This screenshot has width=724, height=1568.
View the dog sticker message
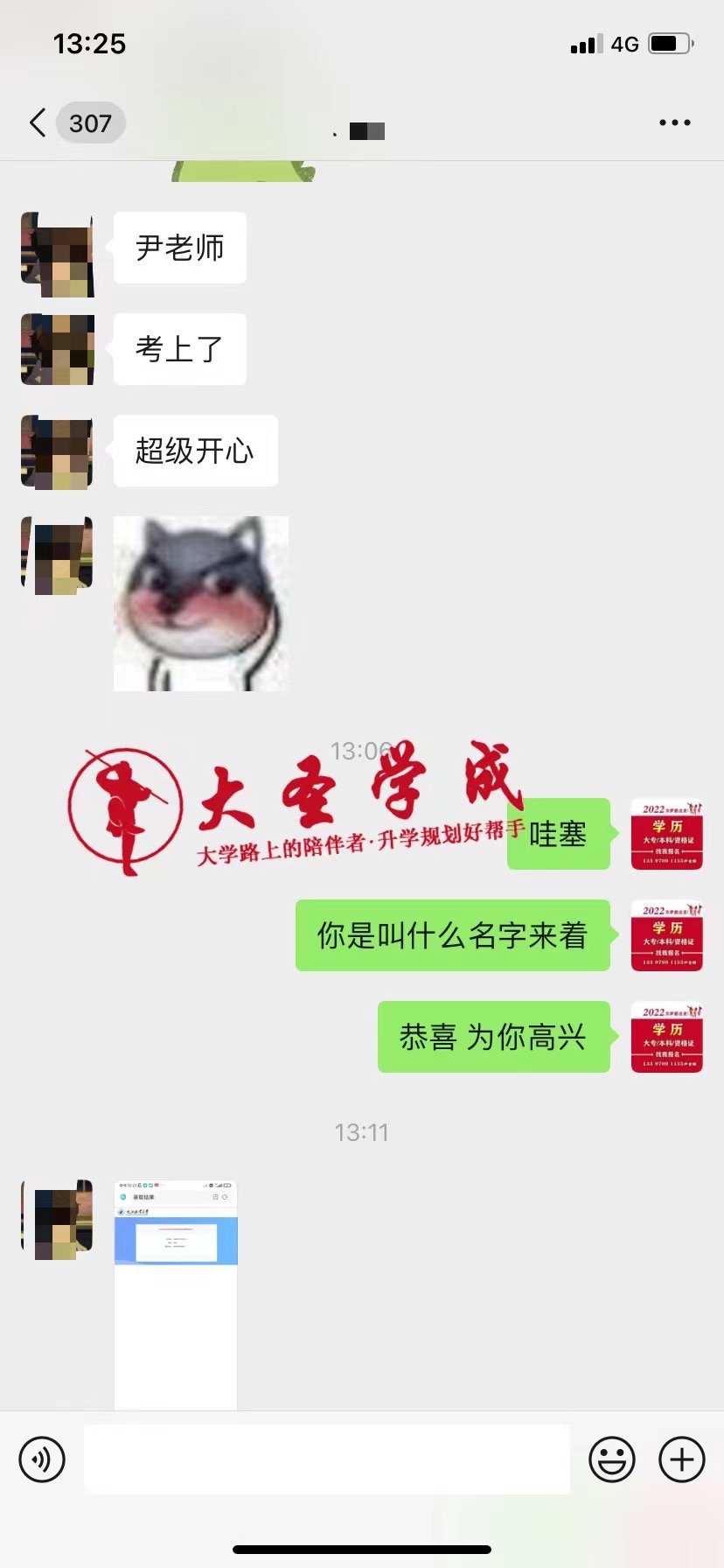pos(201,604)
